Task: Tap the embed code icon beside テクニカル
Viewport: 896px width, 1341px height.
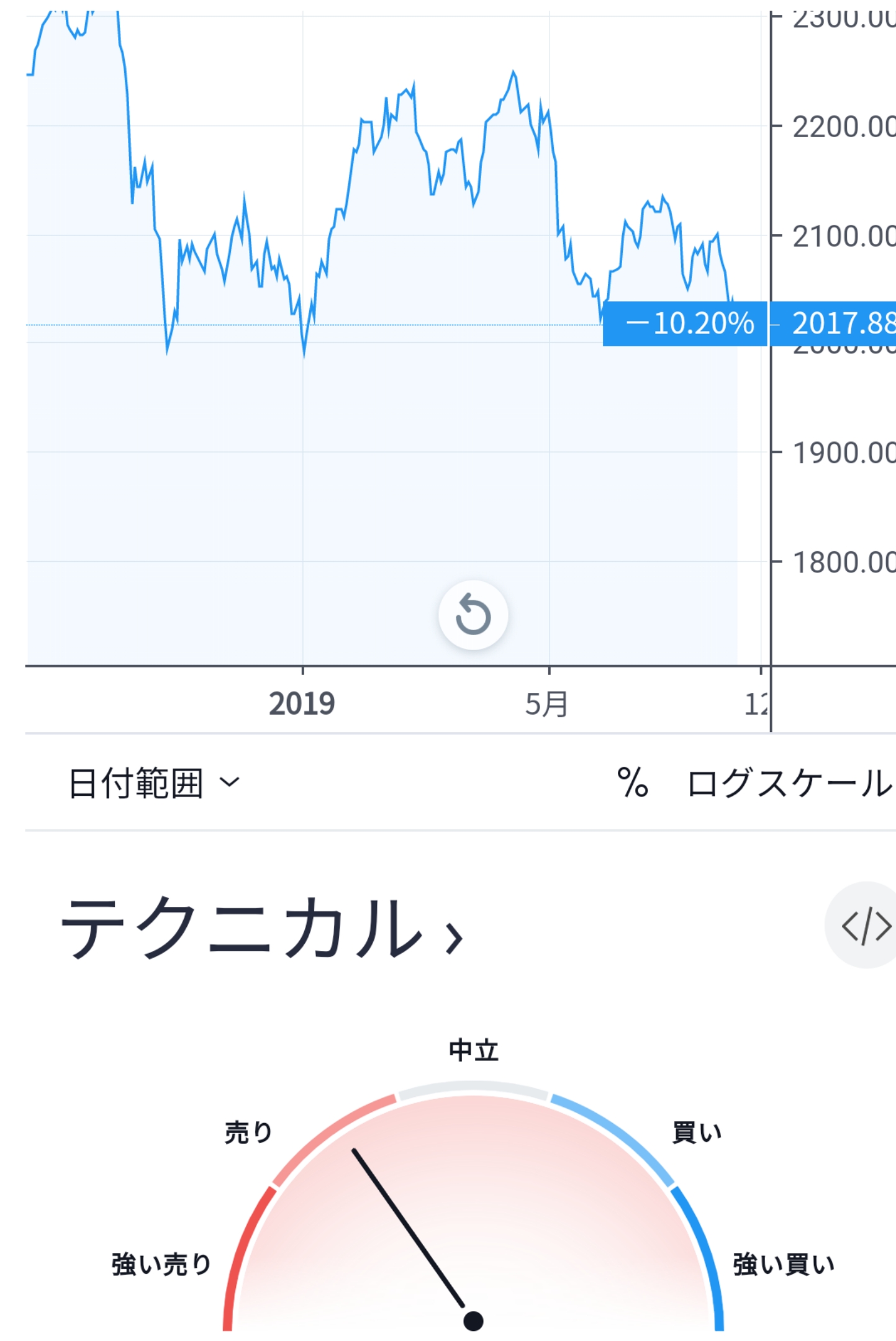Action: click(x=865, y=925)
